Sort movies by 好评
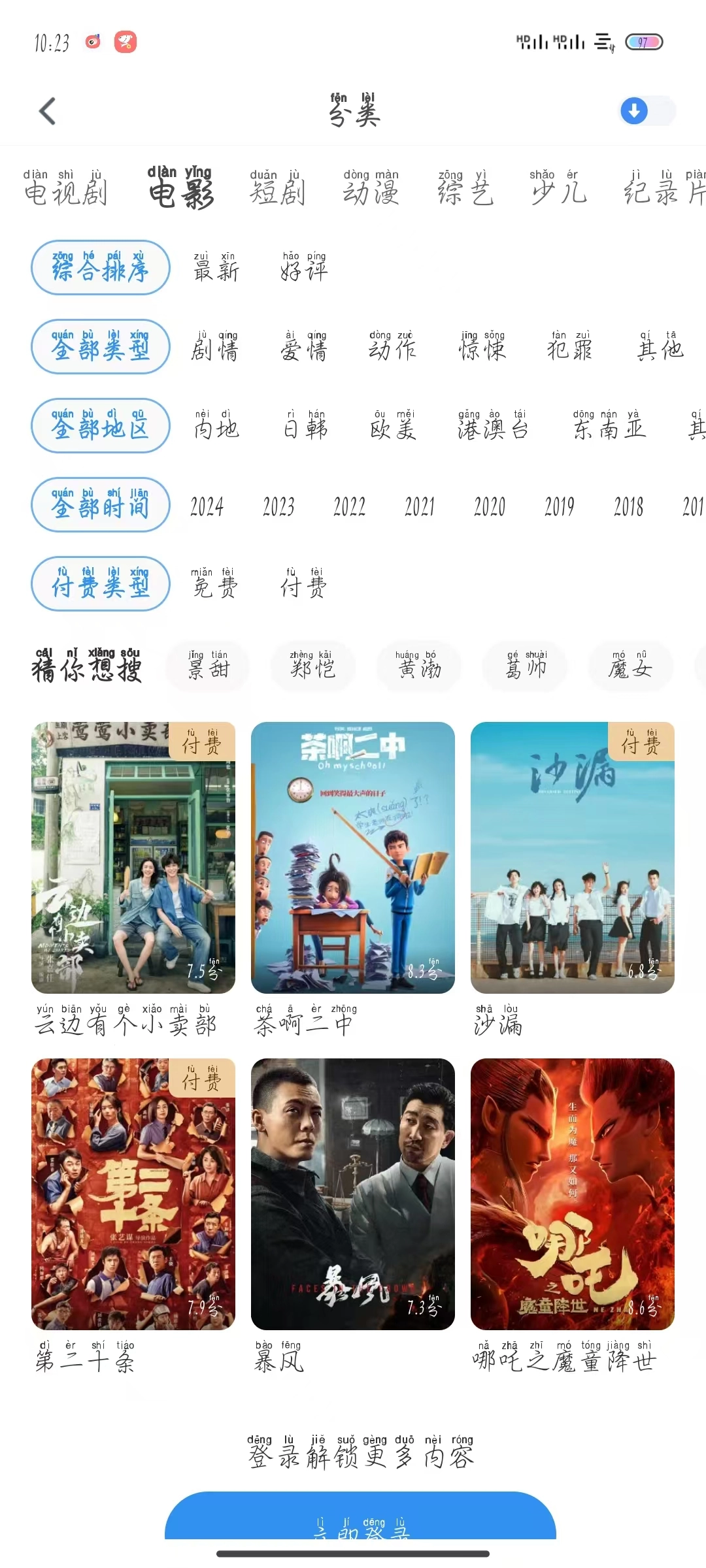Screen dimensions: 706x1568 tap(304, 267)
